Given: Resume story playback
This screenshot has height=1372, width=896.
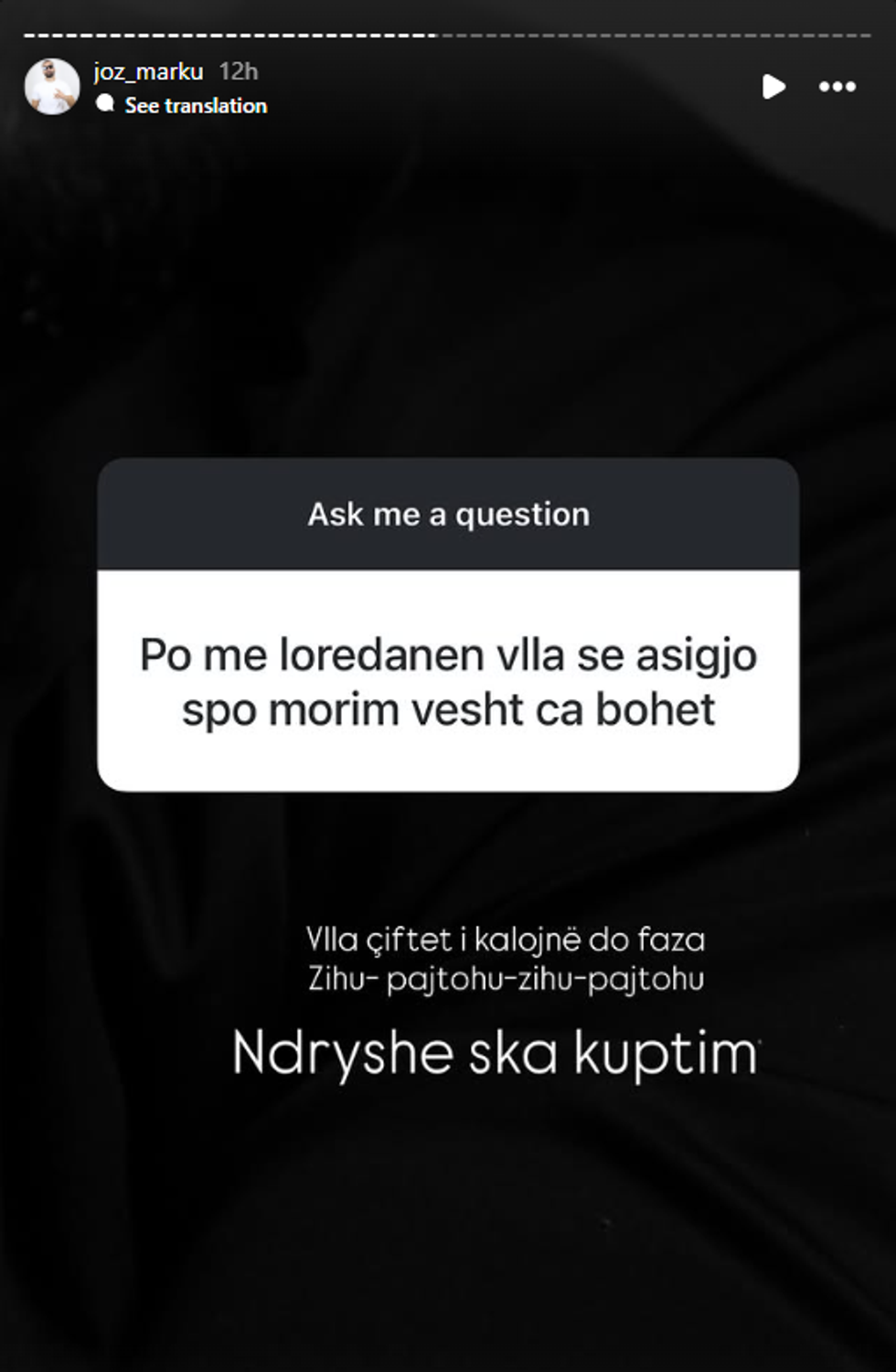Looking at the screenshot, I should [773, 87].
